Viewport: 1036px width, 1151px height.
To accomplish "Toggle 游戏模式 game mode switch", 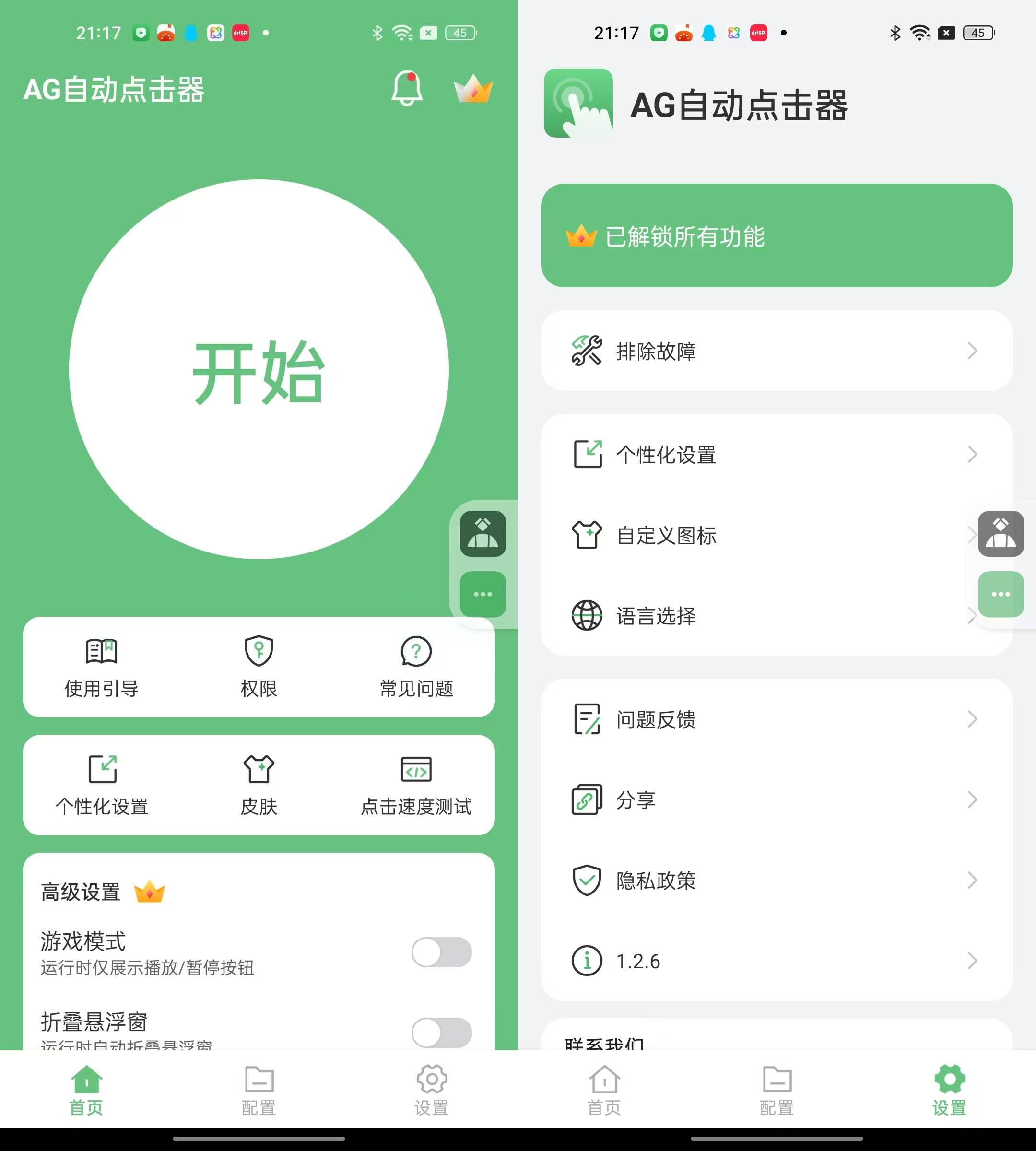I will click(x=441, y=952).
